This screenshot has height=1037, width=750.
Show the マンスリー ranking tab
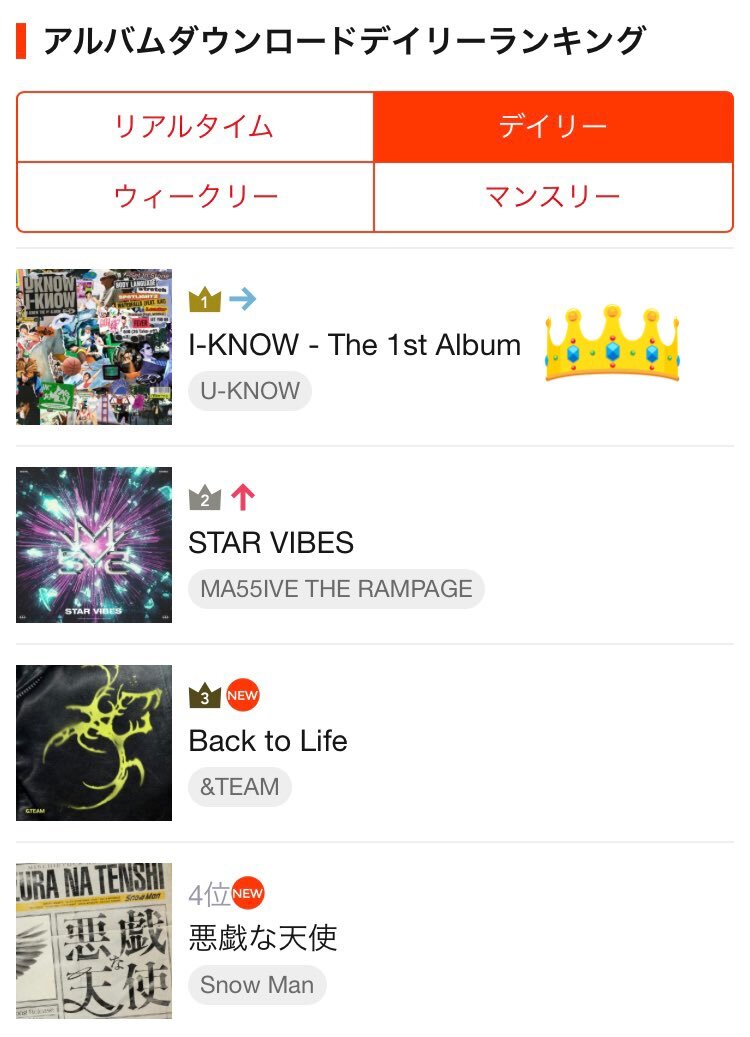click(553, 196)
